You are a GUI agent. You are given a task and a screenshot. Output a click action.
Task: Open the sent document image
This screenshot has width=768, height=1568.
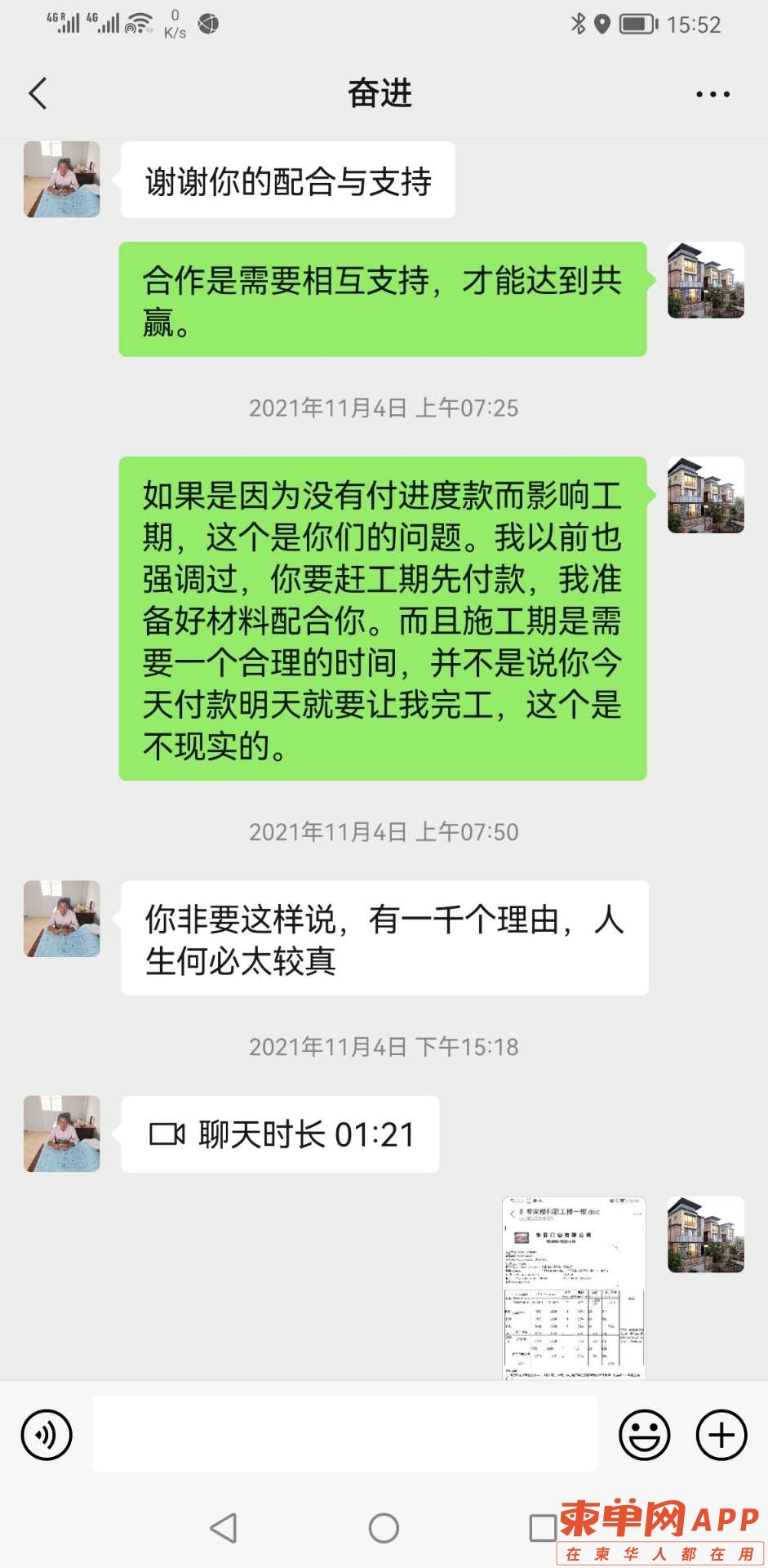(574, 1287)
